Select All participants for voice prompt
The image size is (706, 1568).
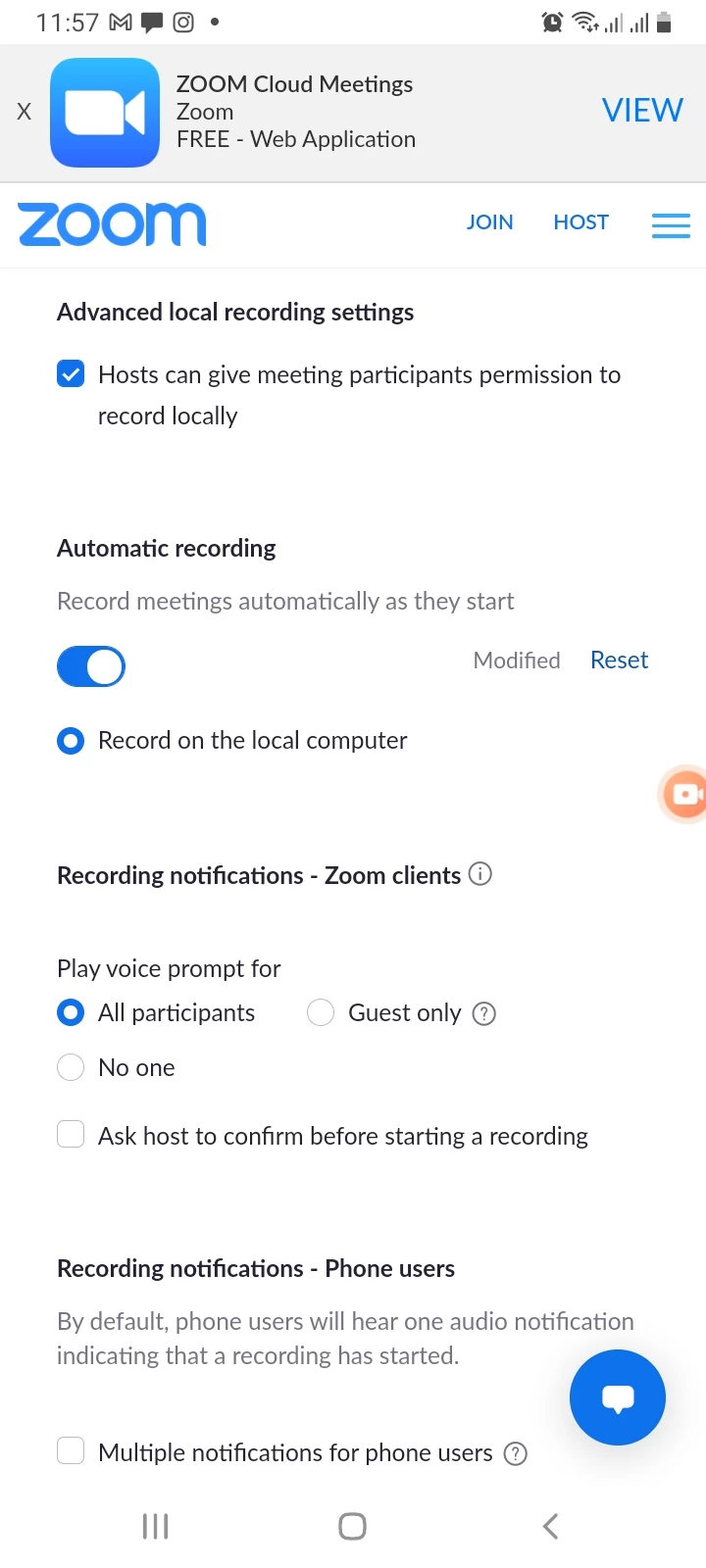tap(71, 1012)
